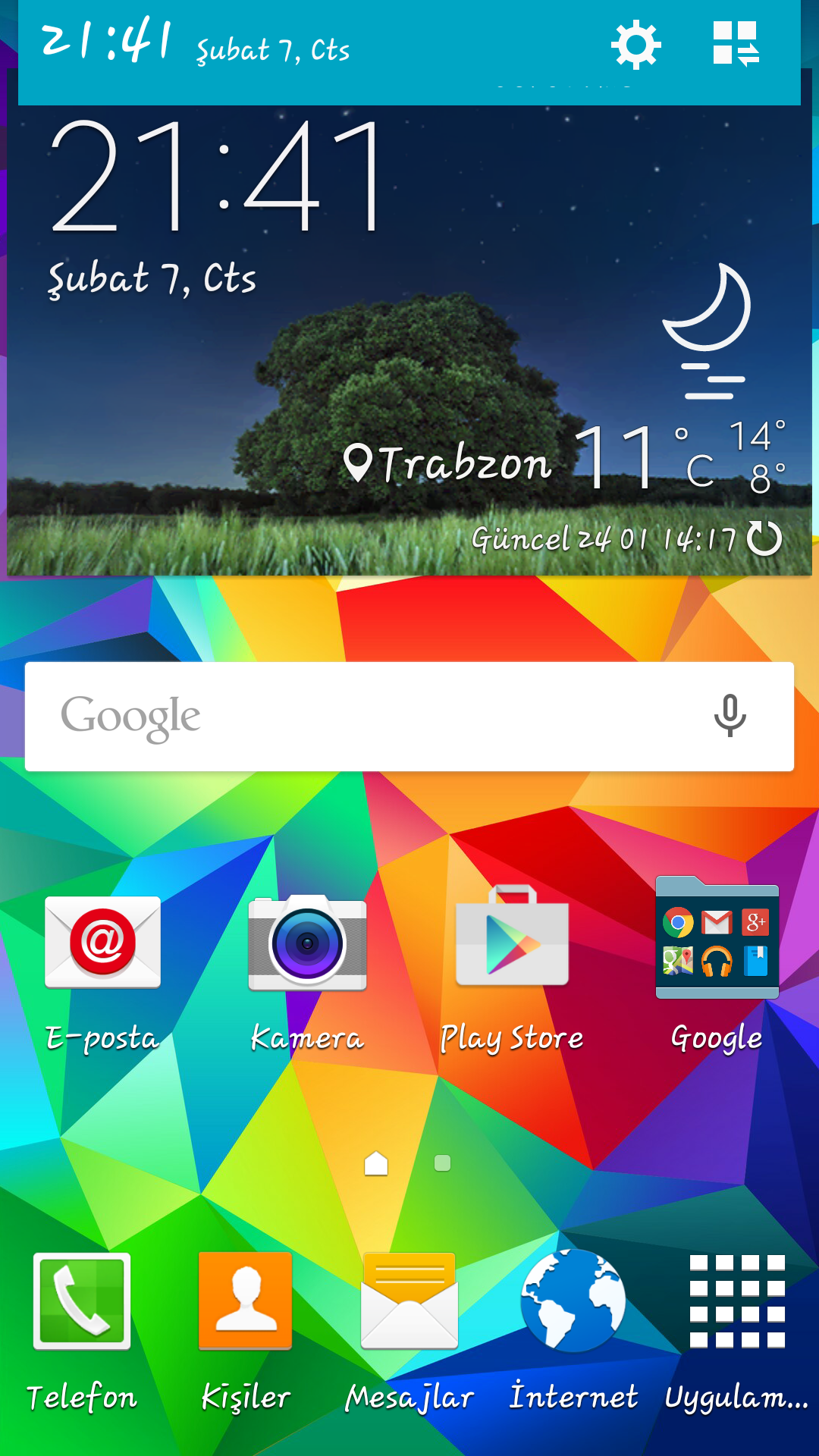Open the quick settings grid toggle
This screenshot has height=1456, width=819.
pos(735,44)
